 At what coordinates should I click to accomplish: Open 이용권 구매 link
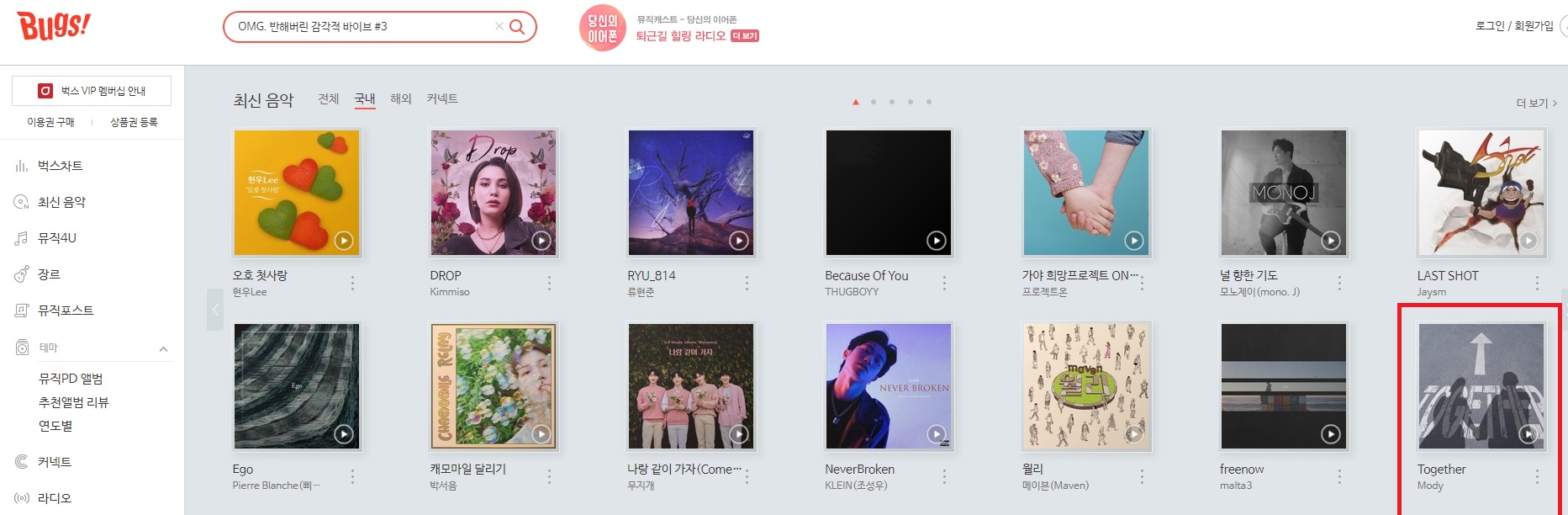point(50,122)
